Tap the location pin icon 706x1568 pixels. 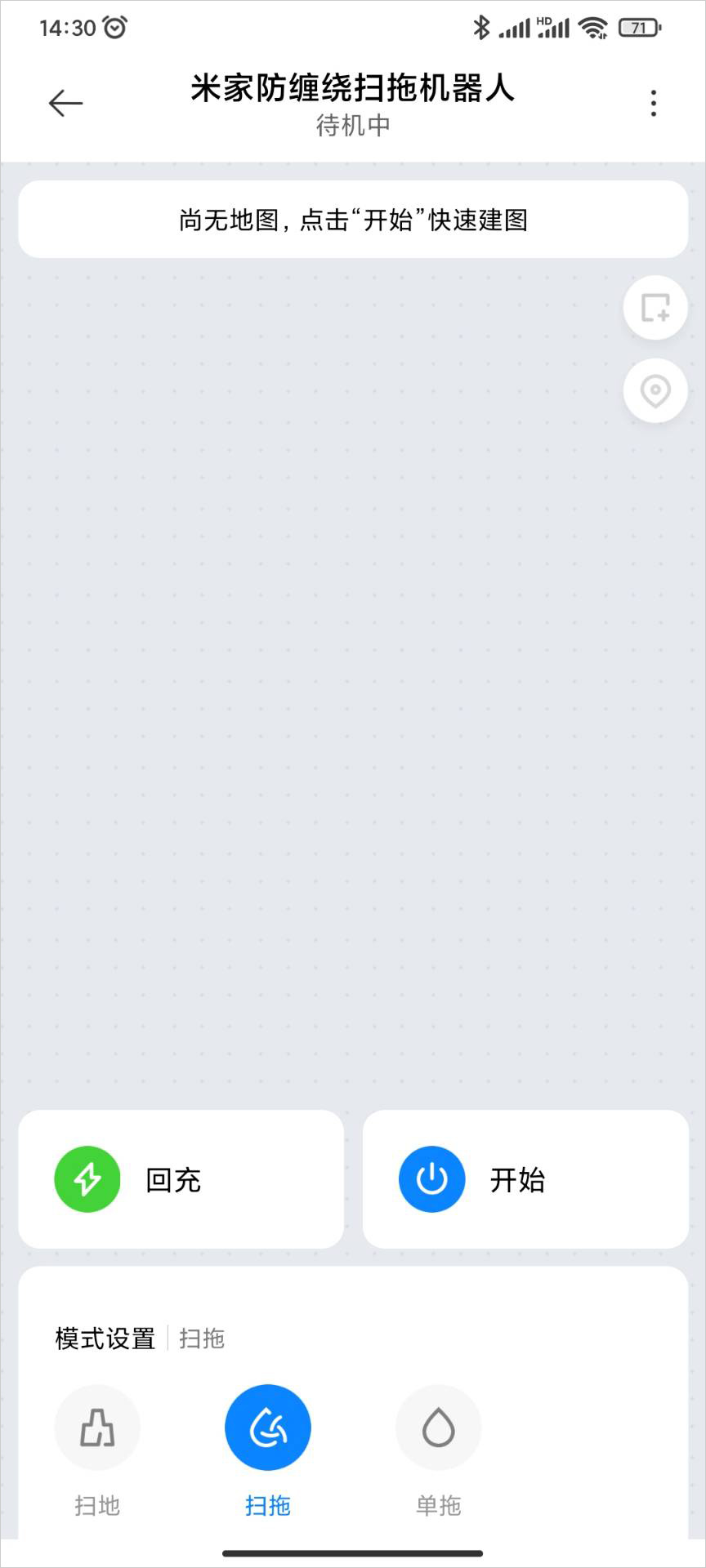click(655, 391)
